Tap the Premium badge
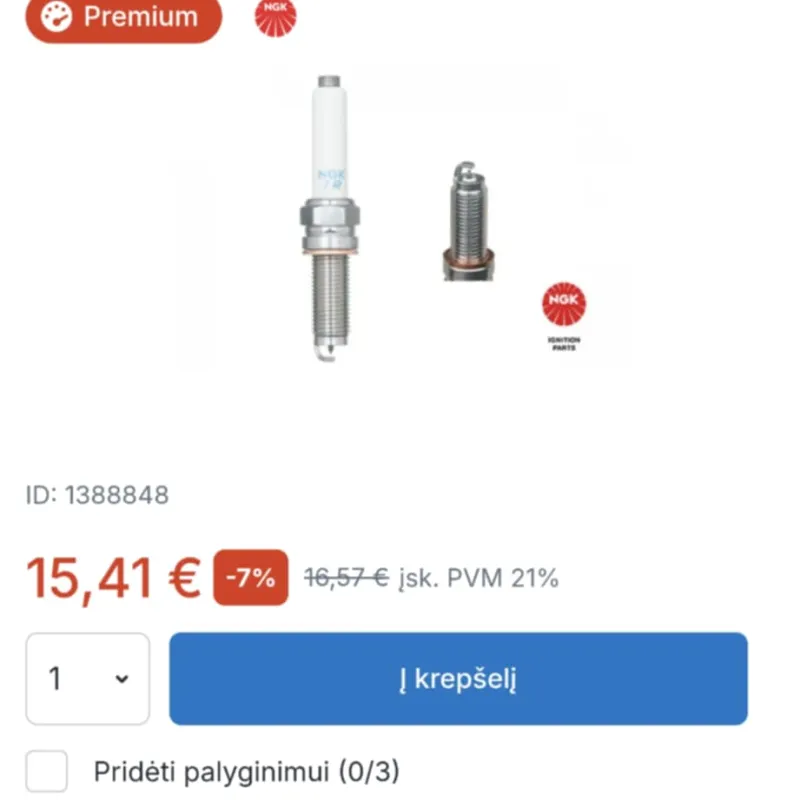800x800 pixels. click(x=122, y=17)
